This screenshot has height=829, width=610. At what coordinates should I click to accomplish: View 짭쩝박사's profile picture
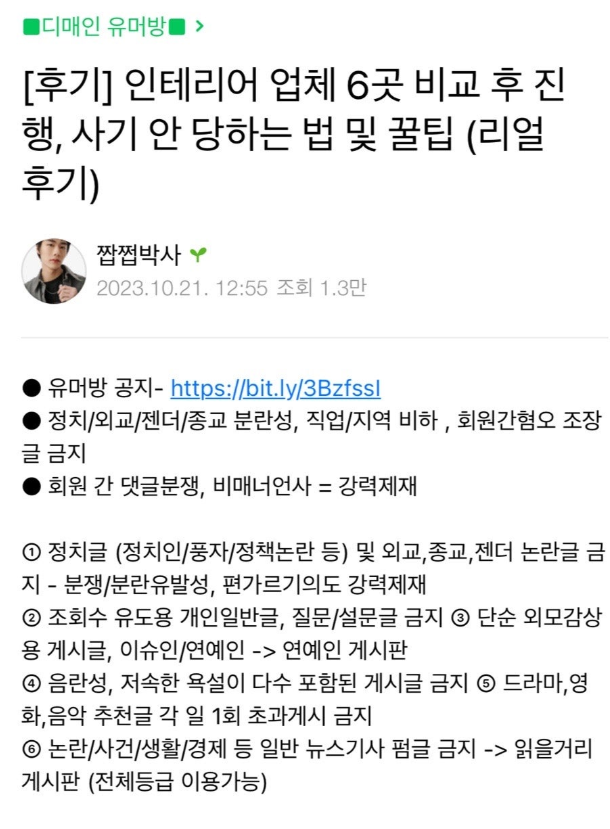[53, 271]
